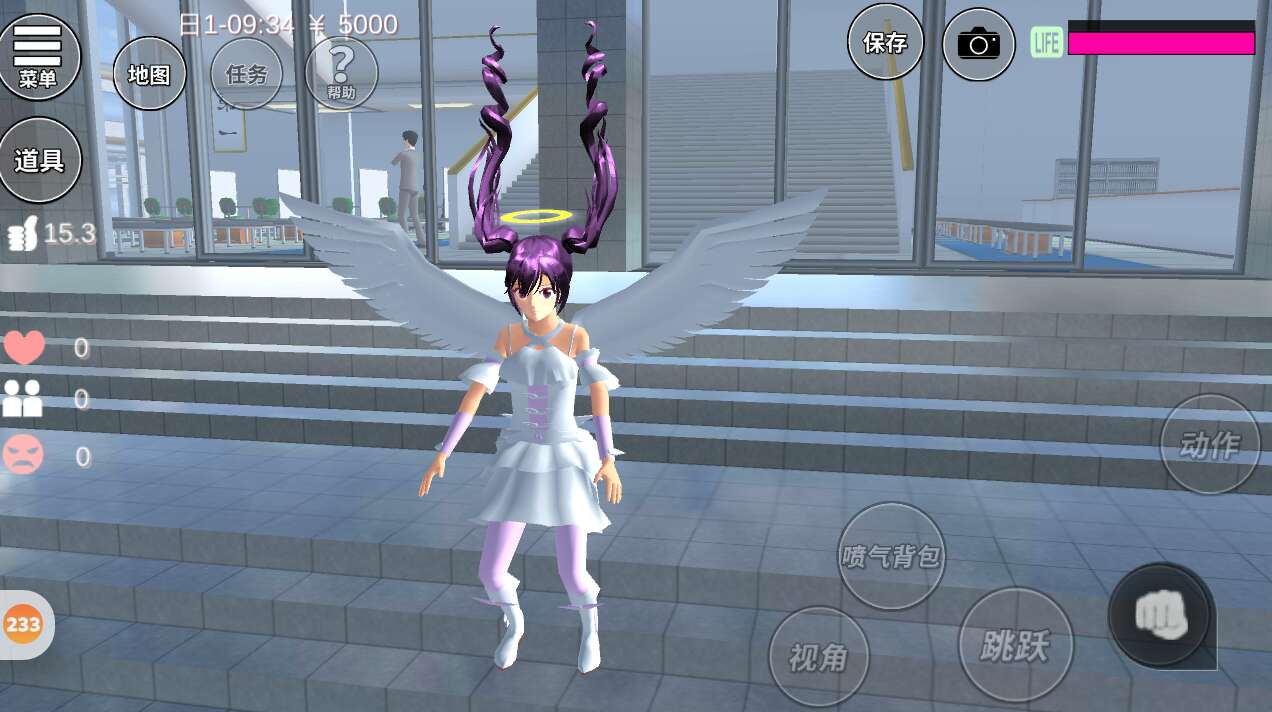The width and height of the screenshot is (1272, 712).
Task: Punch with the fist attack button
Action: [x=1161, y=615]
